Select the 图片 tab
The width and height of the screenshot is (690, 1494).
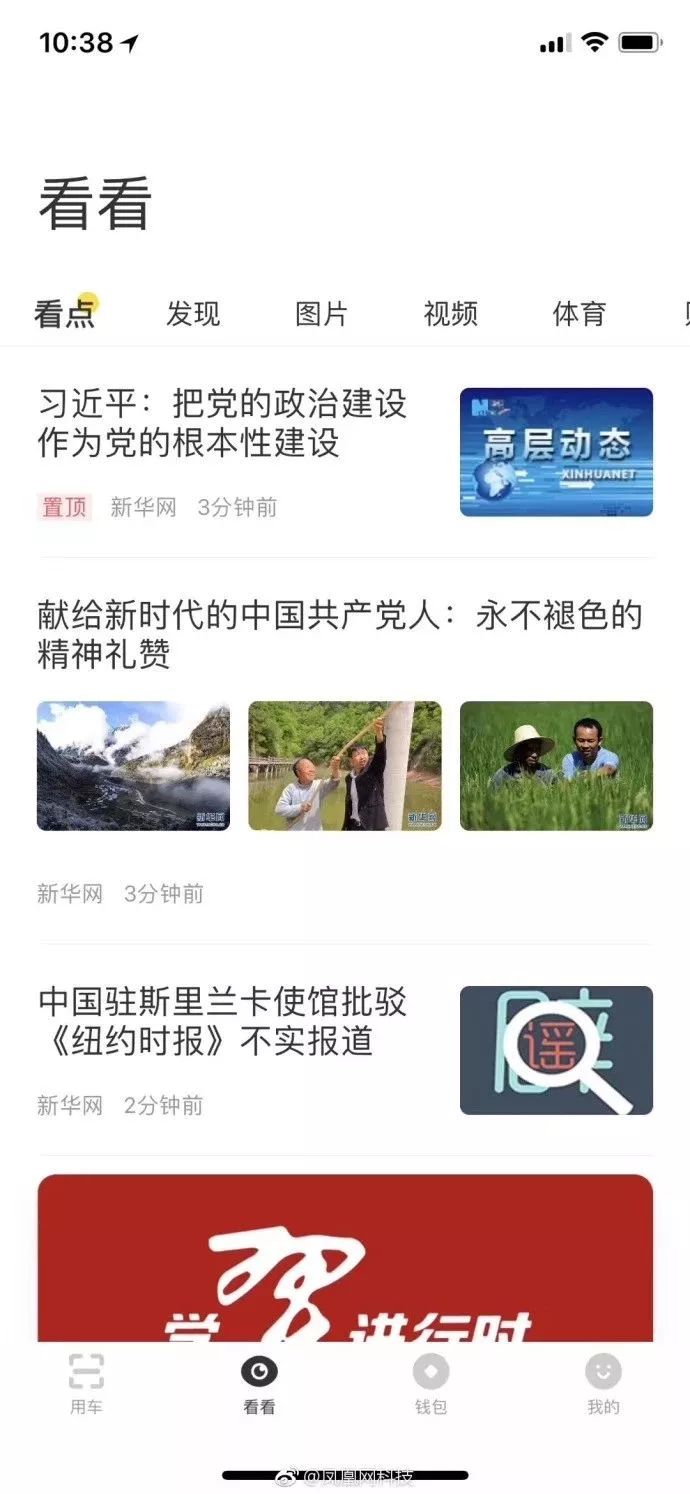click(x=322, y=314)
